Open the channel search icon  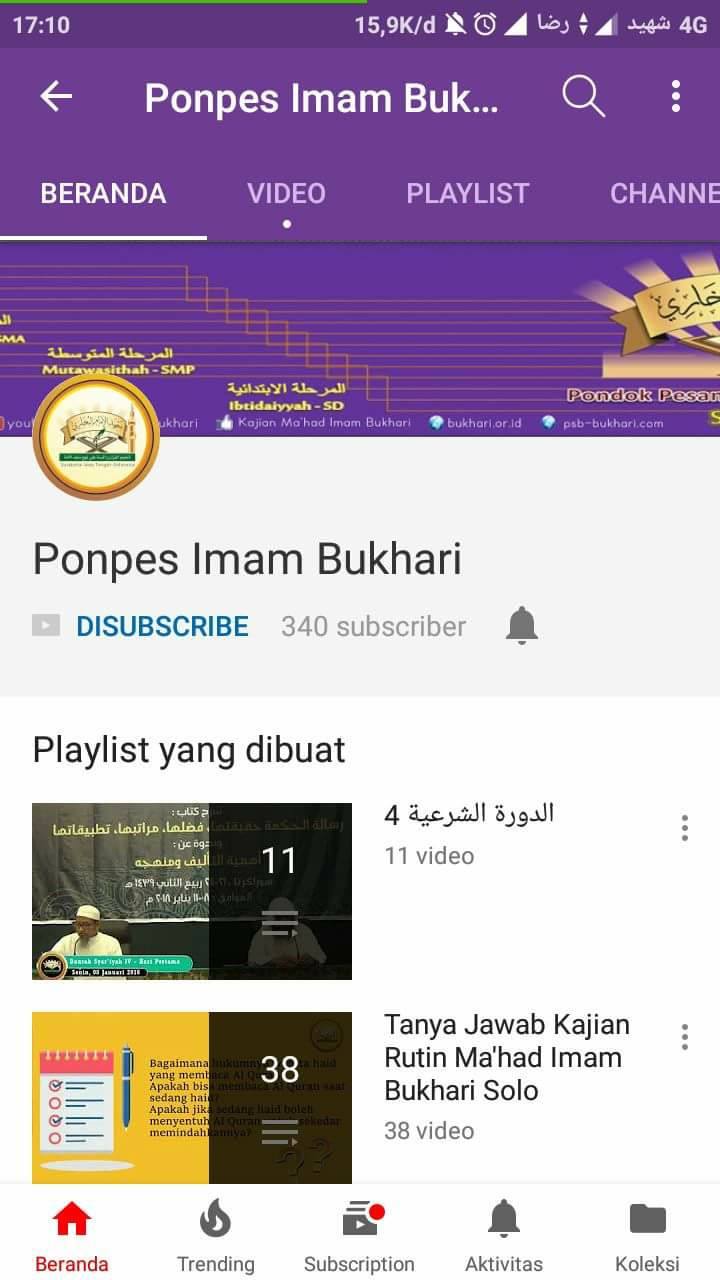tap(583, 97)
